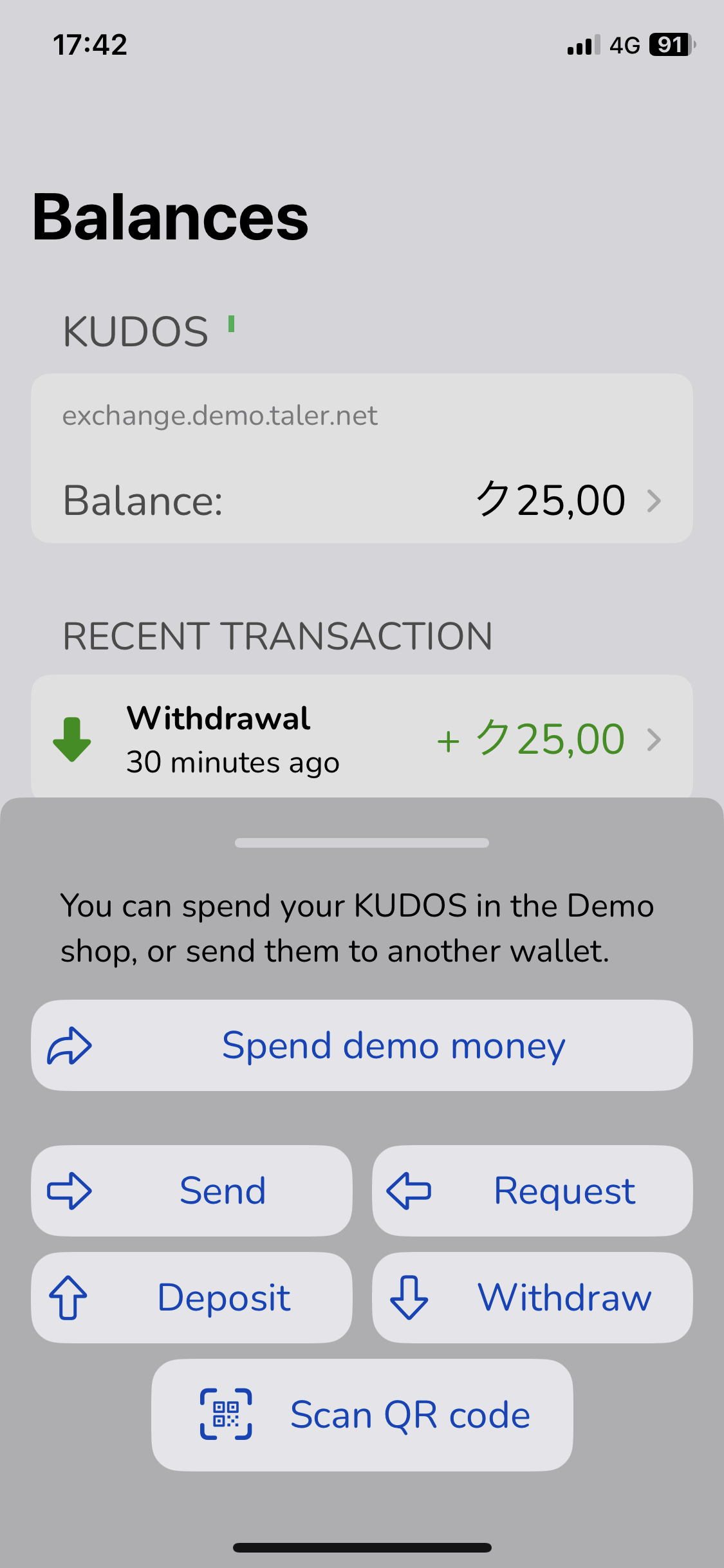Send KUDOS to another wallet

coord(192,1191)
